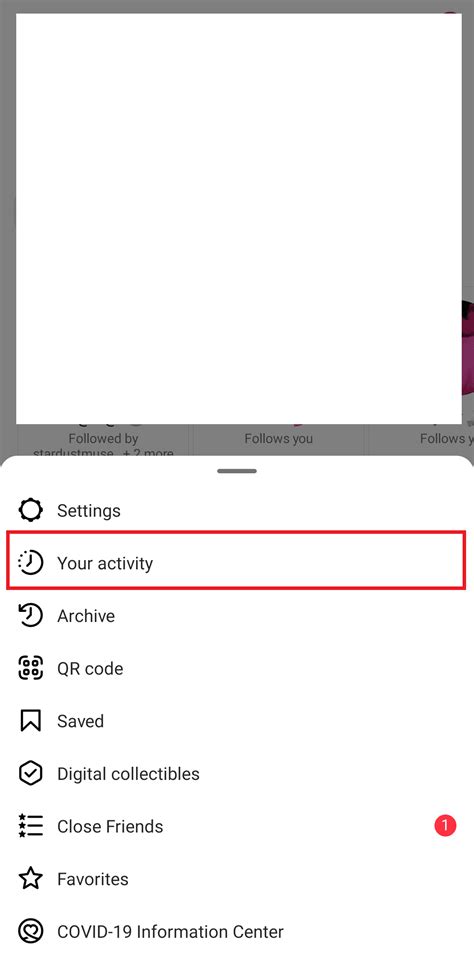Open COVID-19 Information Center
The image size is (474, 958).
237,931
